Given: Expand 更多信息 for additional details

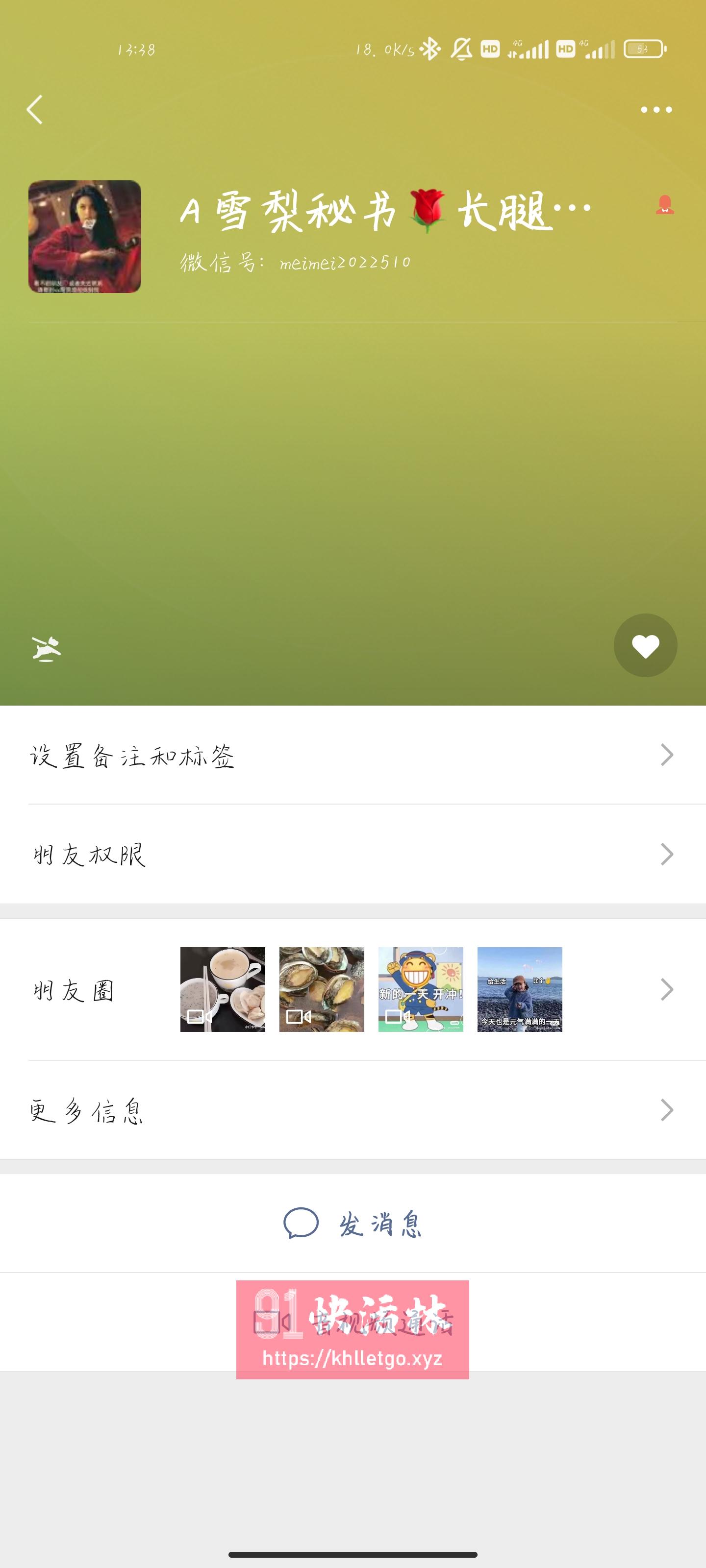Looking at the screenshot, I should [x=668, y=1111].
